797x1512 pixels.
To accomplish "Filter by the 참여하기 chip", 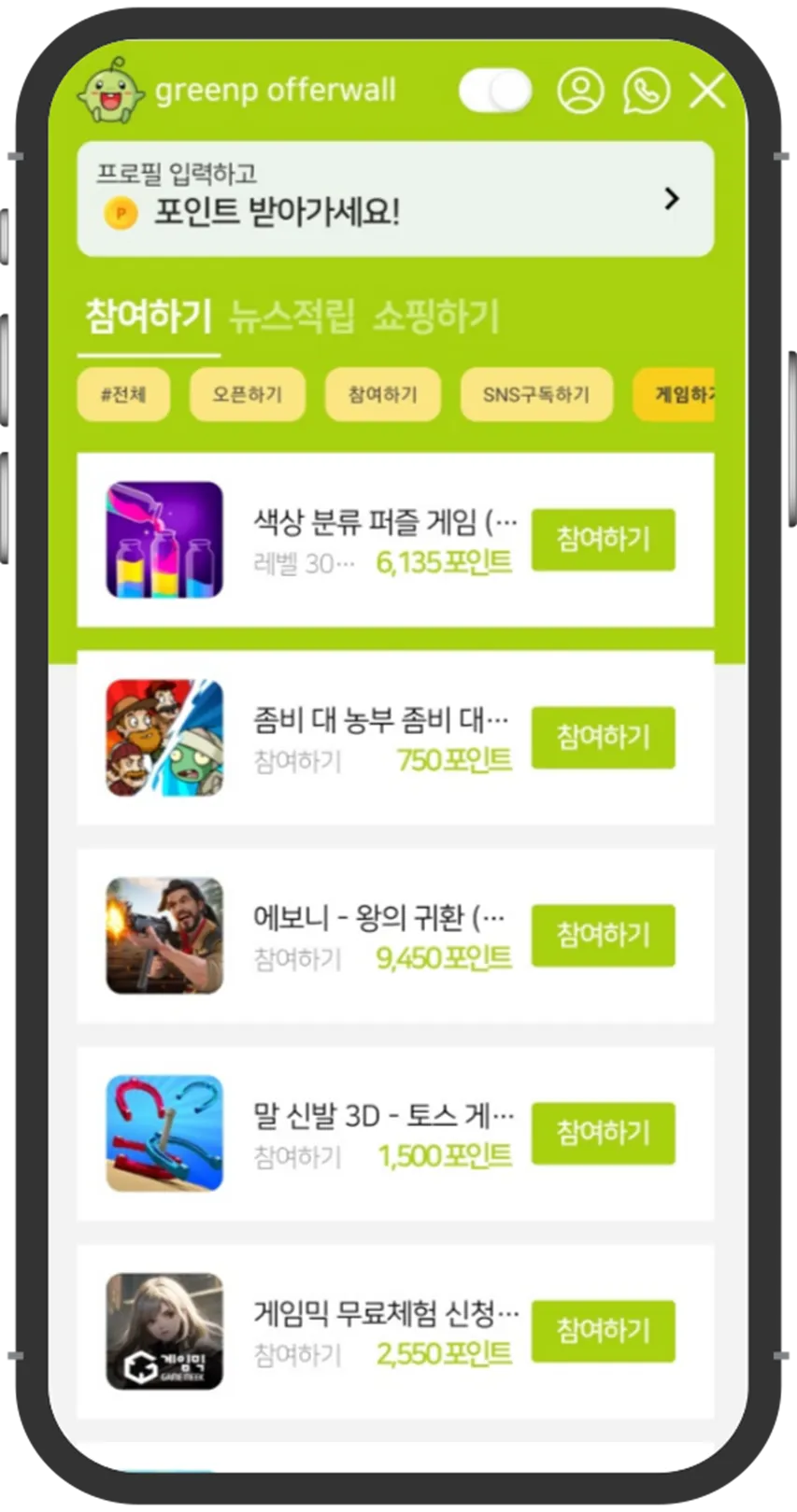I will point(382,394).
